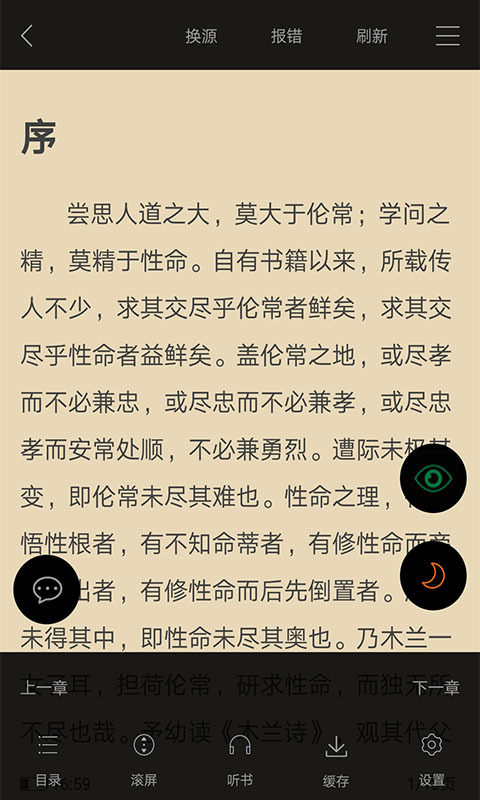Open reader 设置 settings
The width and height of the screenshot is (480, 800).
point(432,760)
